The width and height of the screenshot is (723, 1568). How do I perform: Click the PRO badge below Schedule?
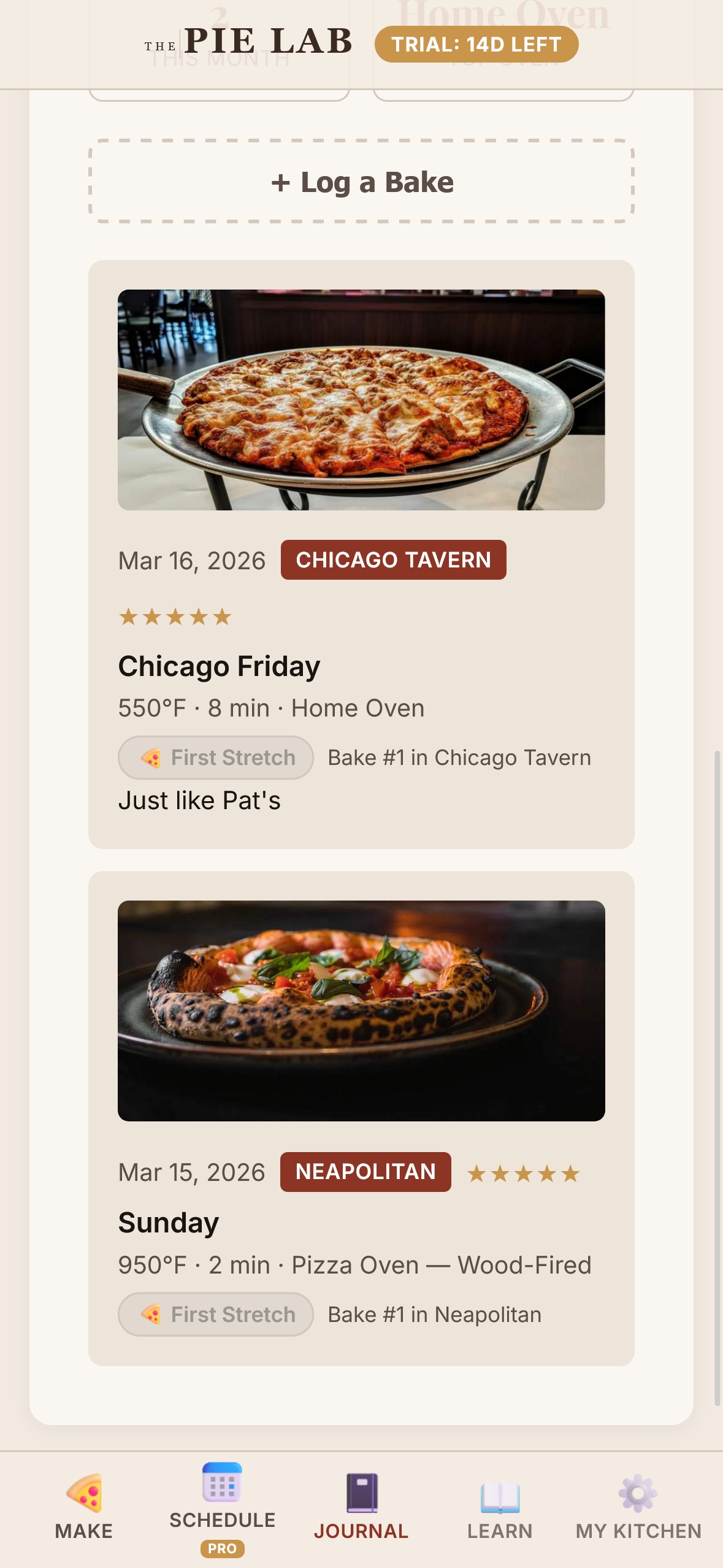click(222, 1549)
